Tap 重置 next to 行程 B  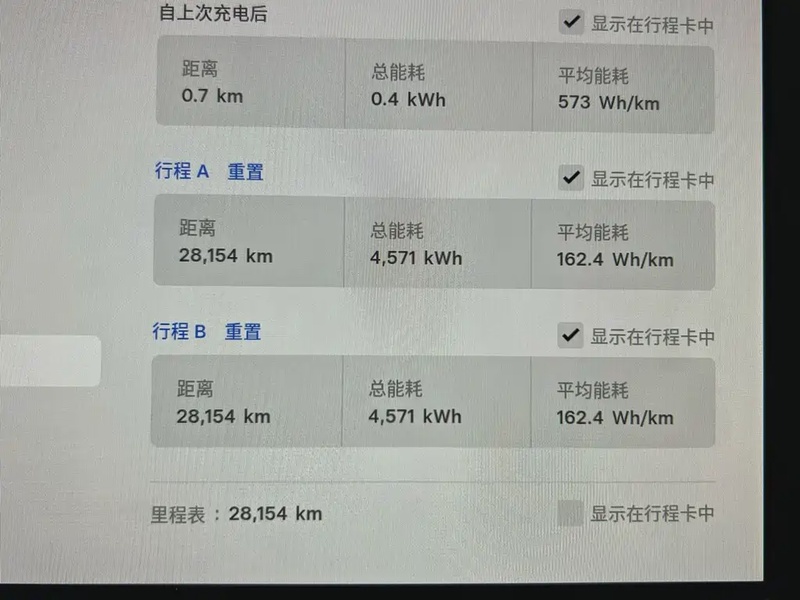point(243,331)
